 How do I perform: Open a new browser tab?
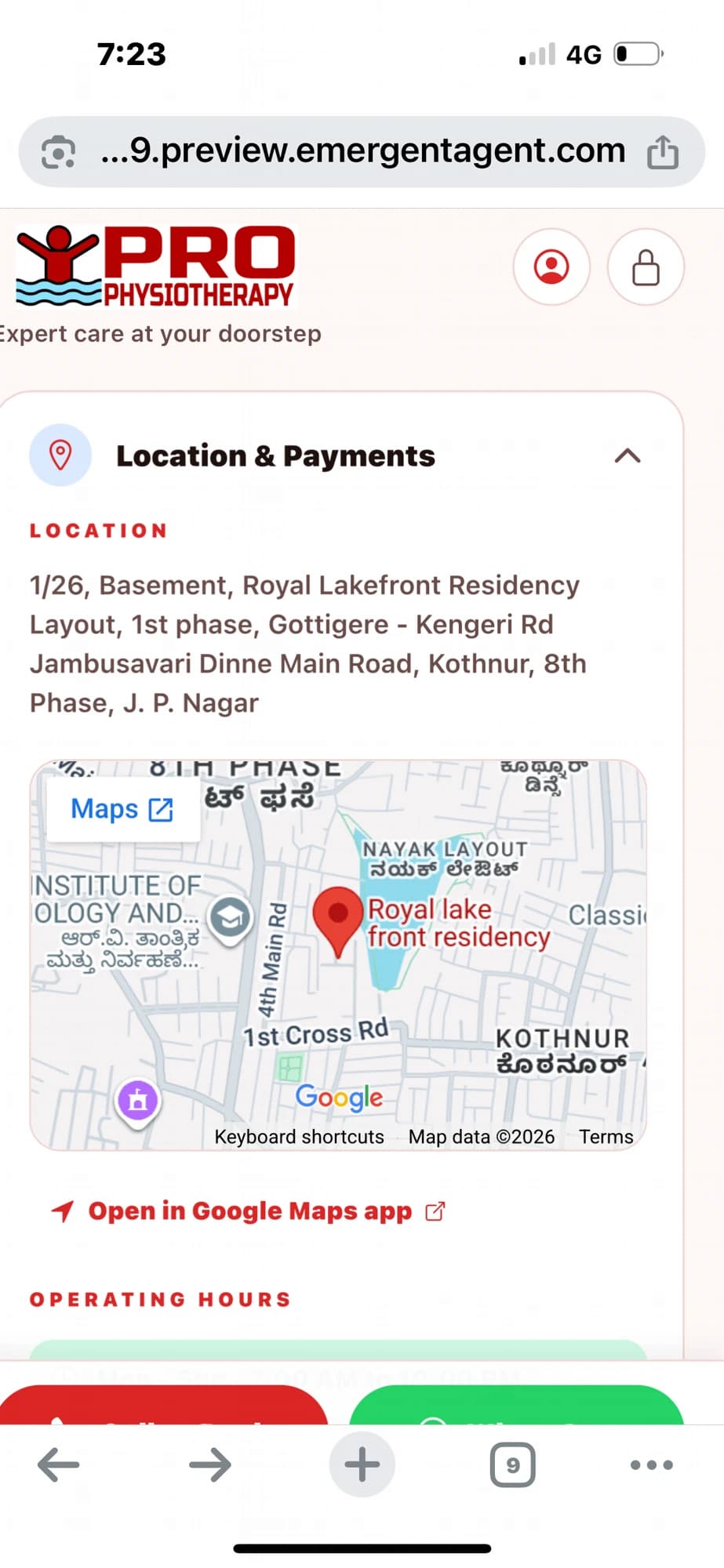(x=362, y=1464)
